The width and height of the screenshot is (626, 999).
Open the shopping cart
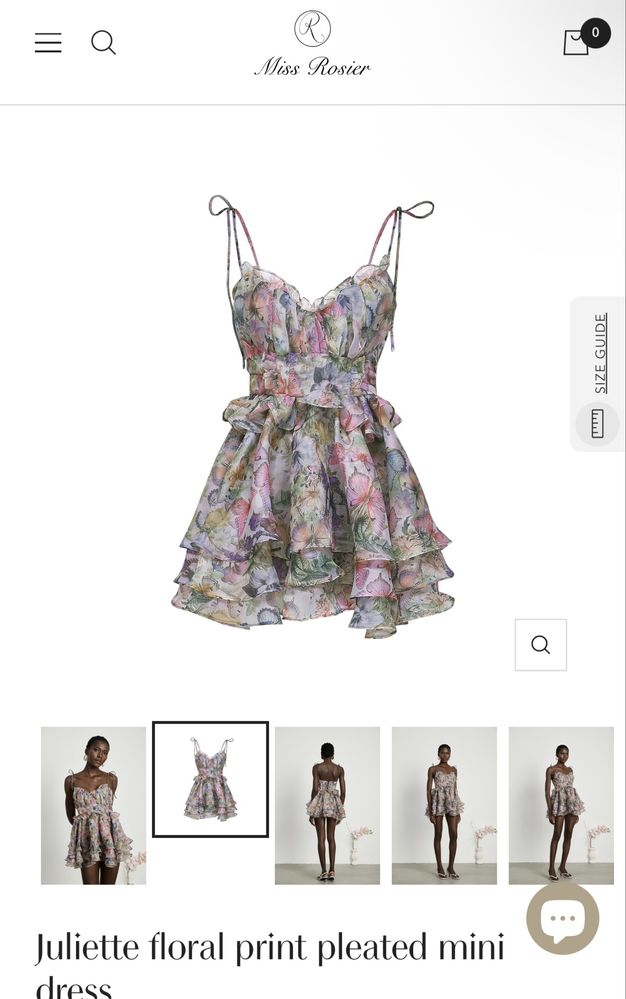tap(577, 42)
